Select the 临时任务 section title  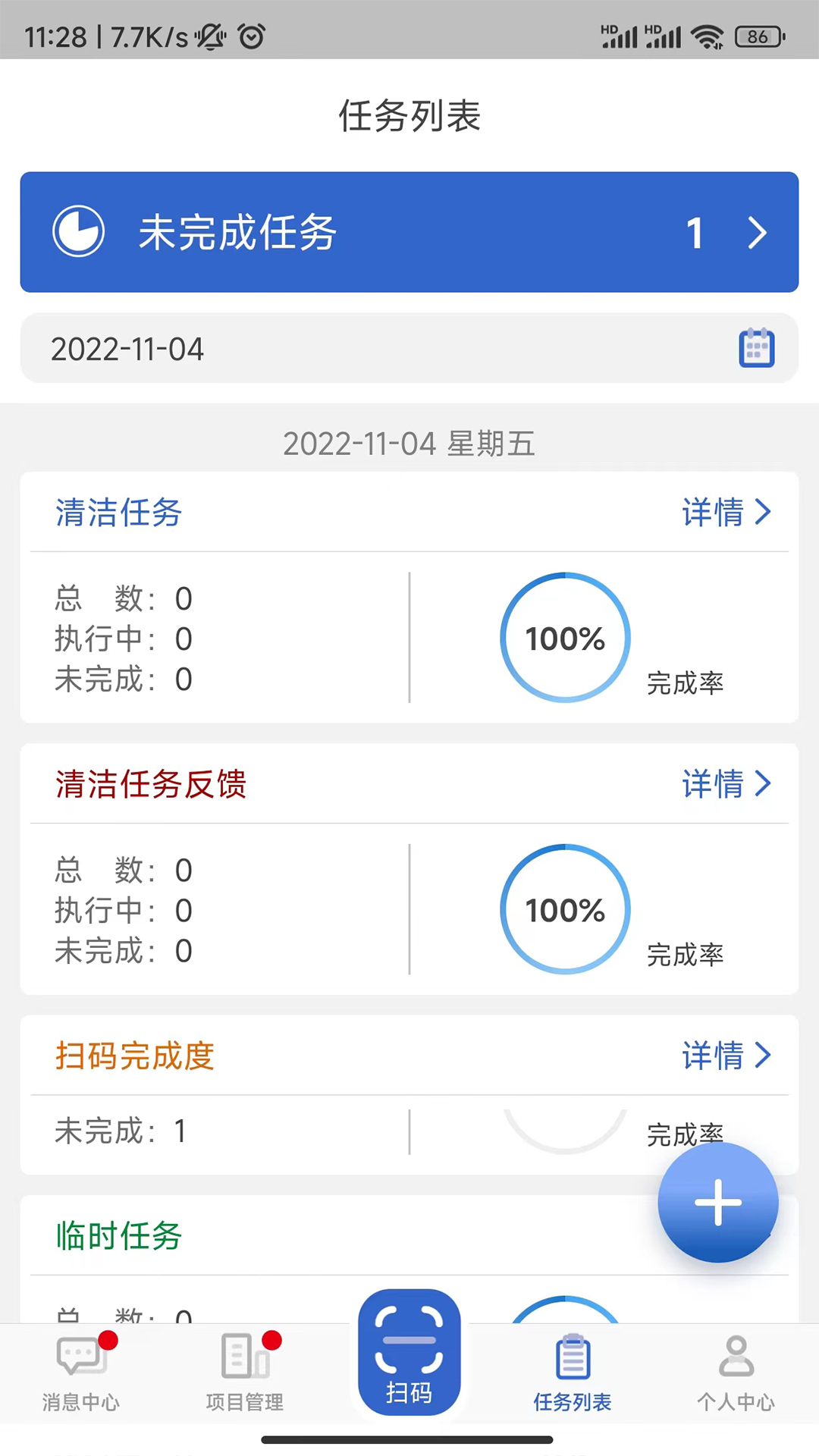118,1235
